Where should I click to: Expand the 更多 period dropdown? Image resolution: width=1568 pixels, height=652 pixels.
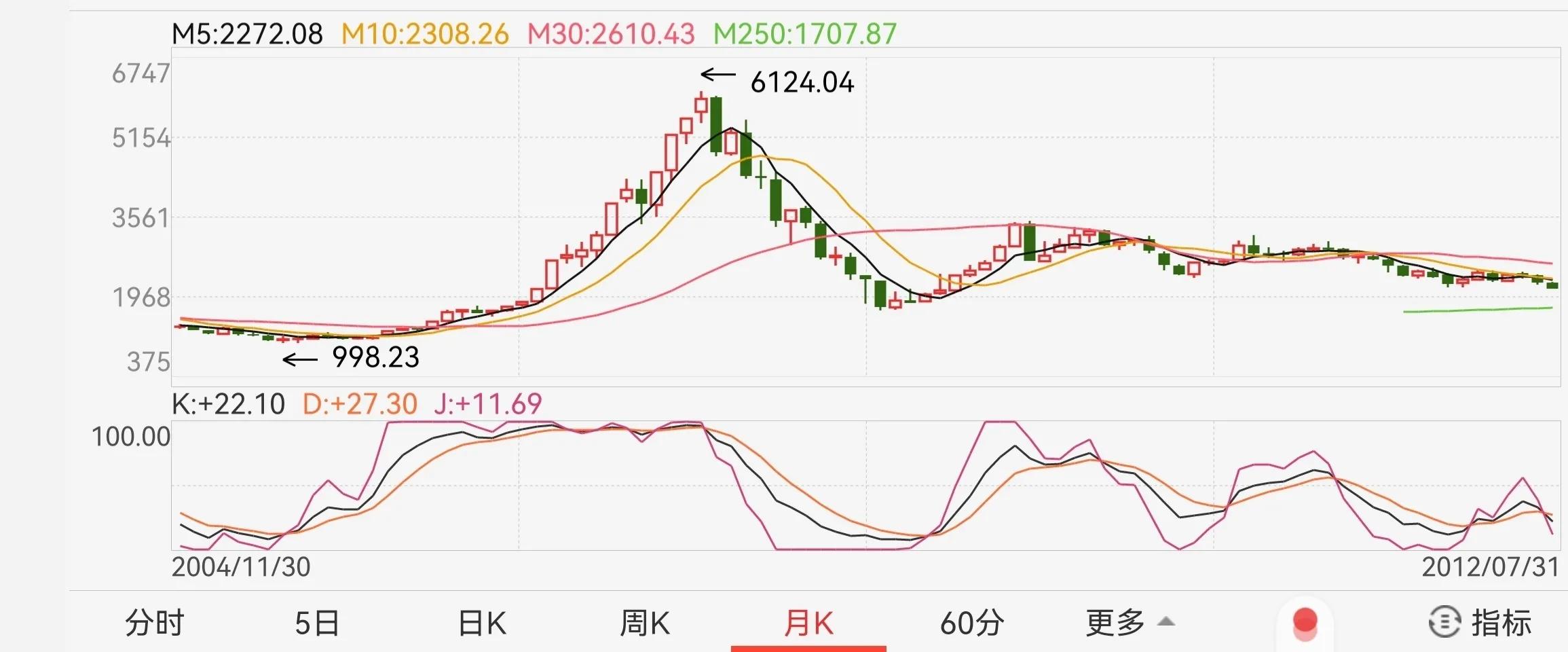[1128, 622]
